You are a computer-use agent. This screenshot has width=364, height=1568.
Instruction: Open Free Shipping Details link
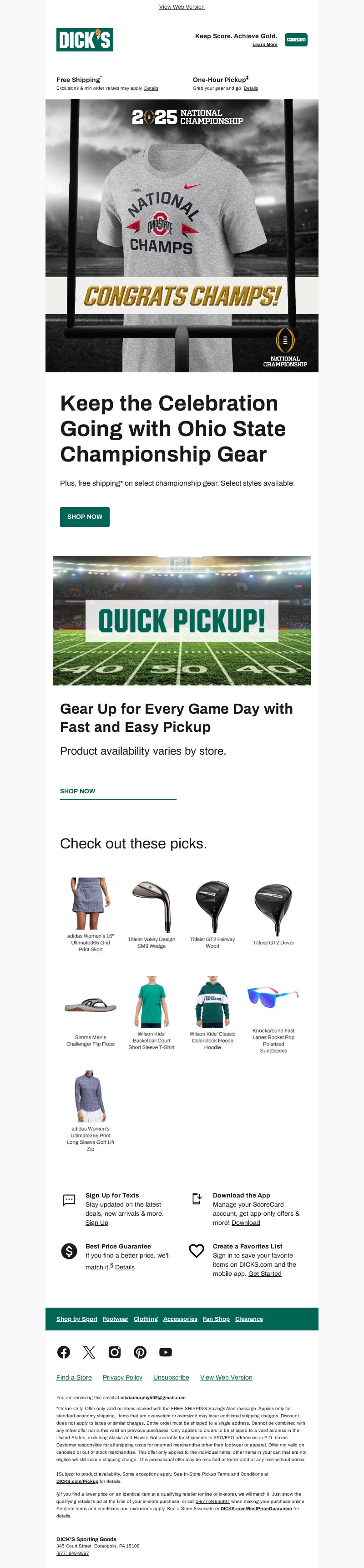tap(151, 88)
